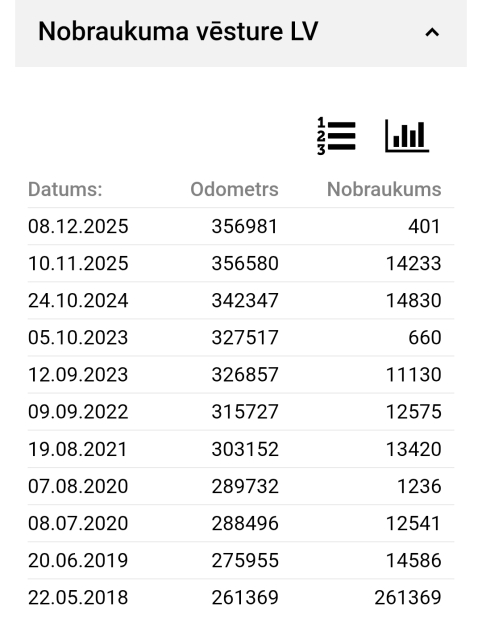This screenshot has width=482, height=628.
Task: Collapse the Nobraukuma vēsture LV section
Action: click(432, 32)
